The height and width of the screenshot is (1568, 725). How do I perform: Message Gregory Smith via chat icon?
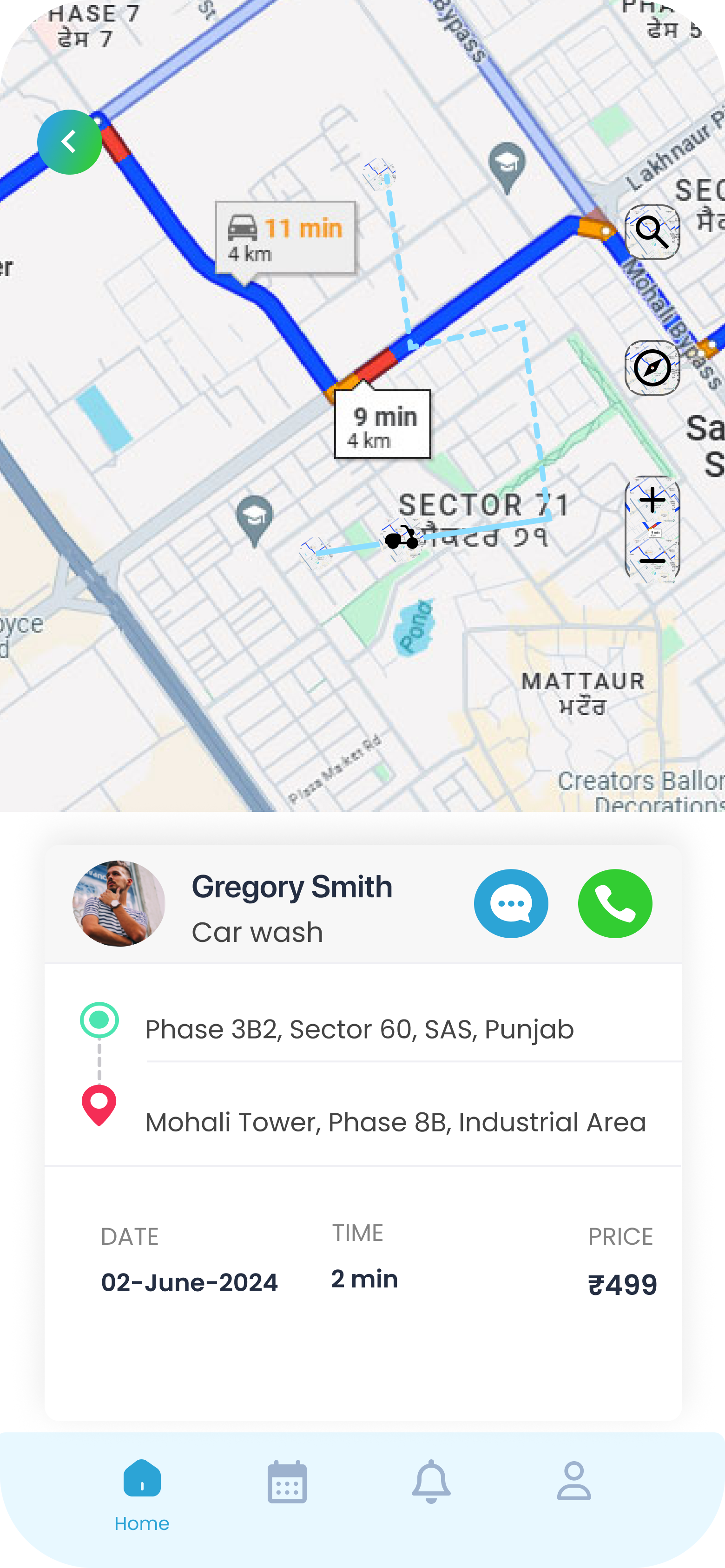(x=511, y=903)
